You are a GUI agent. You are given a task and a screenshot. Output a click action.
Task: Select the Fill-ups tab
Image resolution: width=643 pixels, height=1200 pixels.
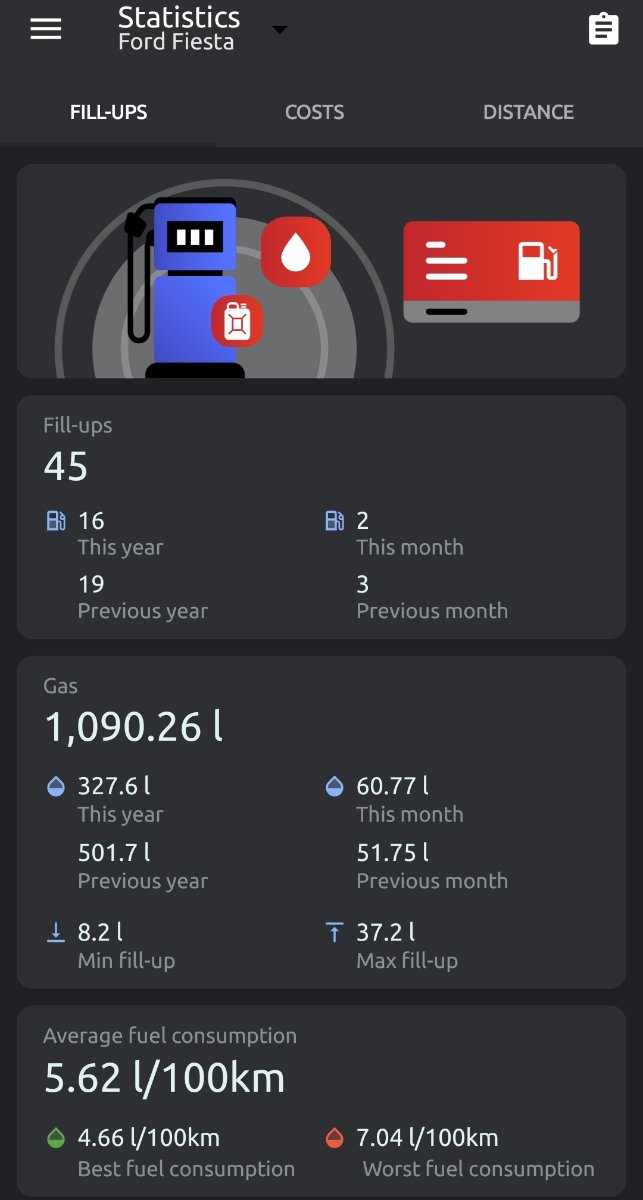pos(108,112)
